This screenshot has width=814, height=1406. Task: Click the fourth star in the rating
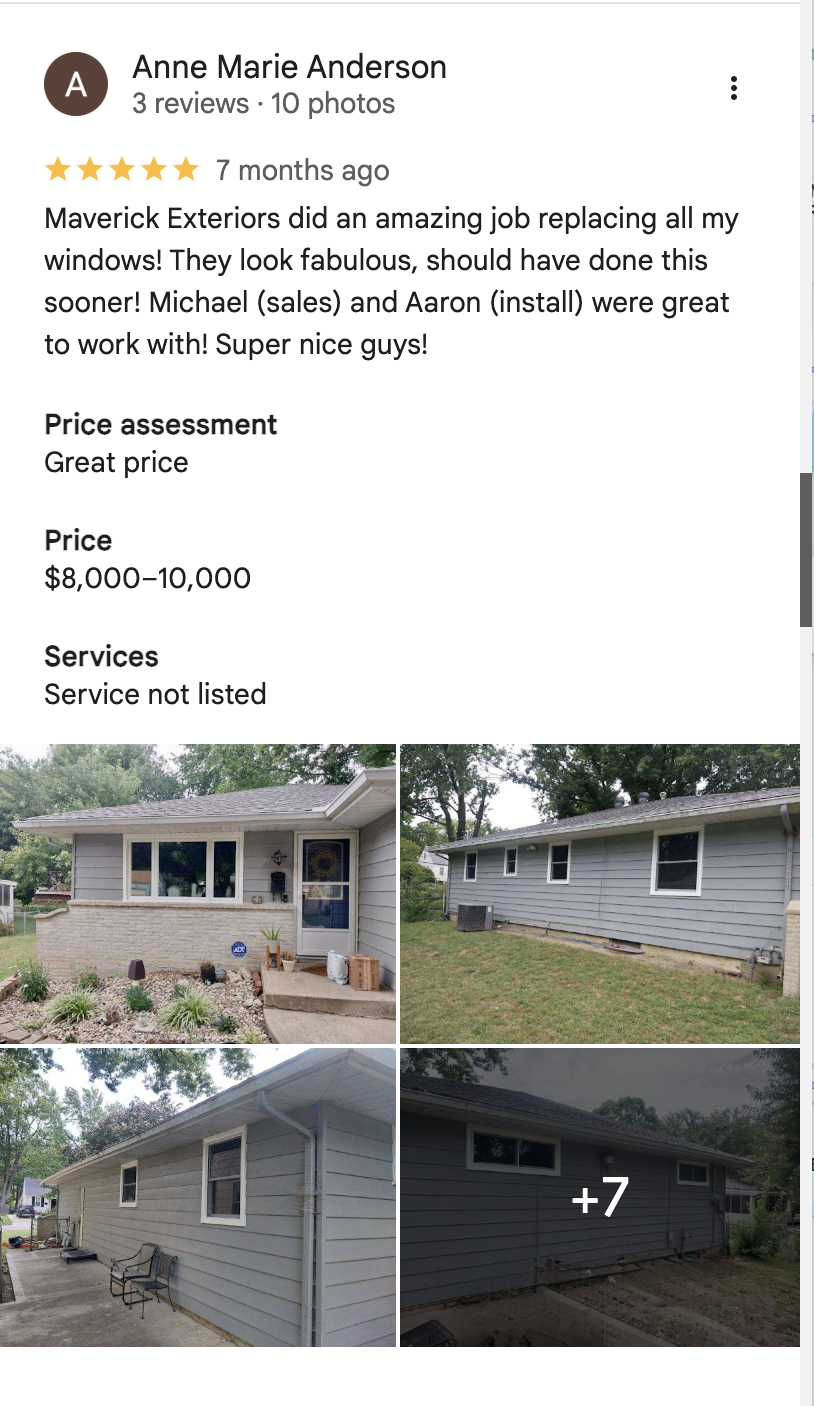point(155,169)
